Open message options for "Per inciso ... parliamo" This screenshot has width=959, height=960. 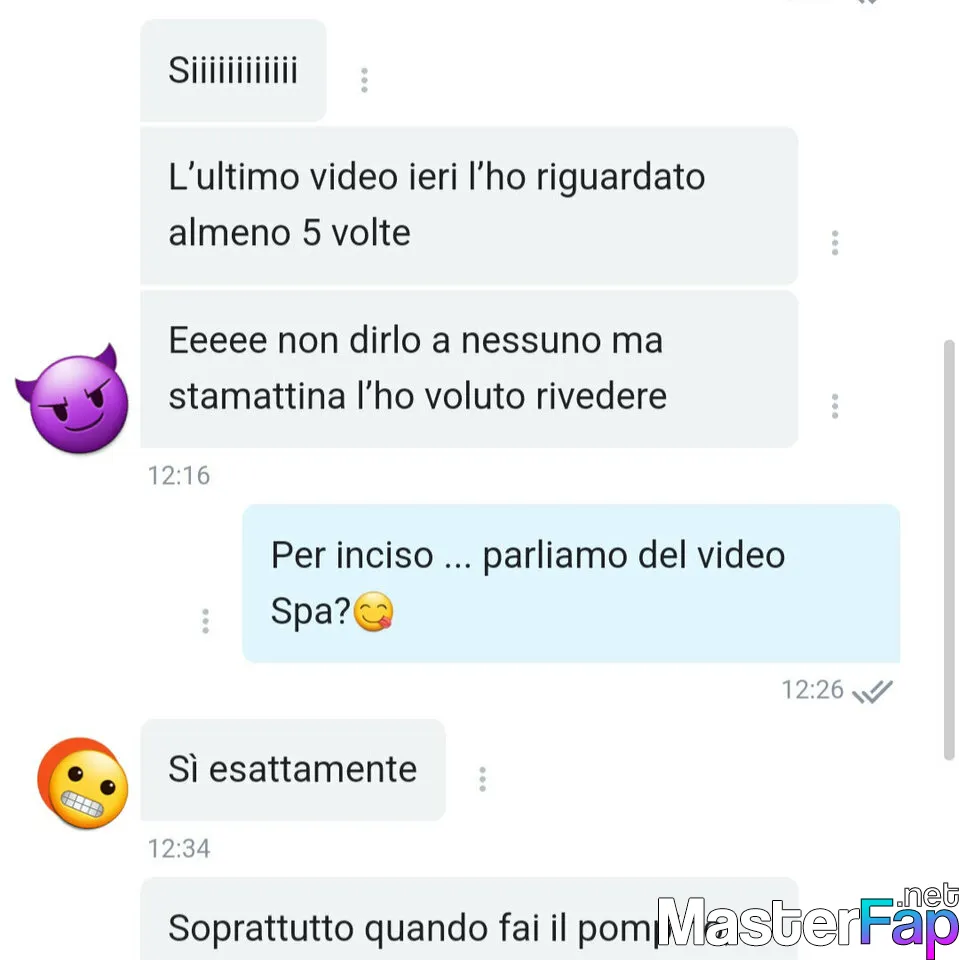[x=206, y=621]
